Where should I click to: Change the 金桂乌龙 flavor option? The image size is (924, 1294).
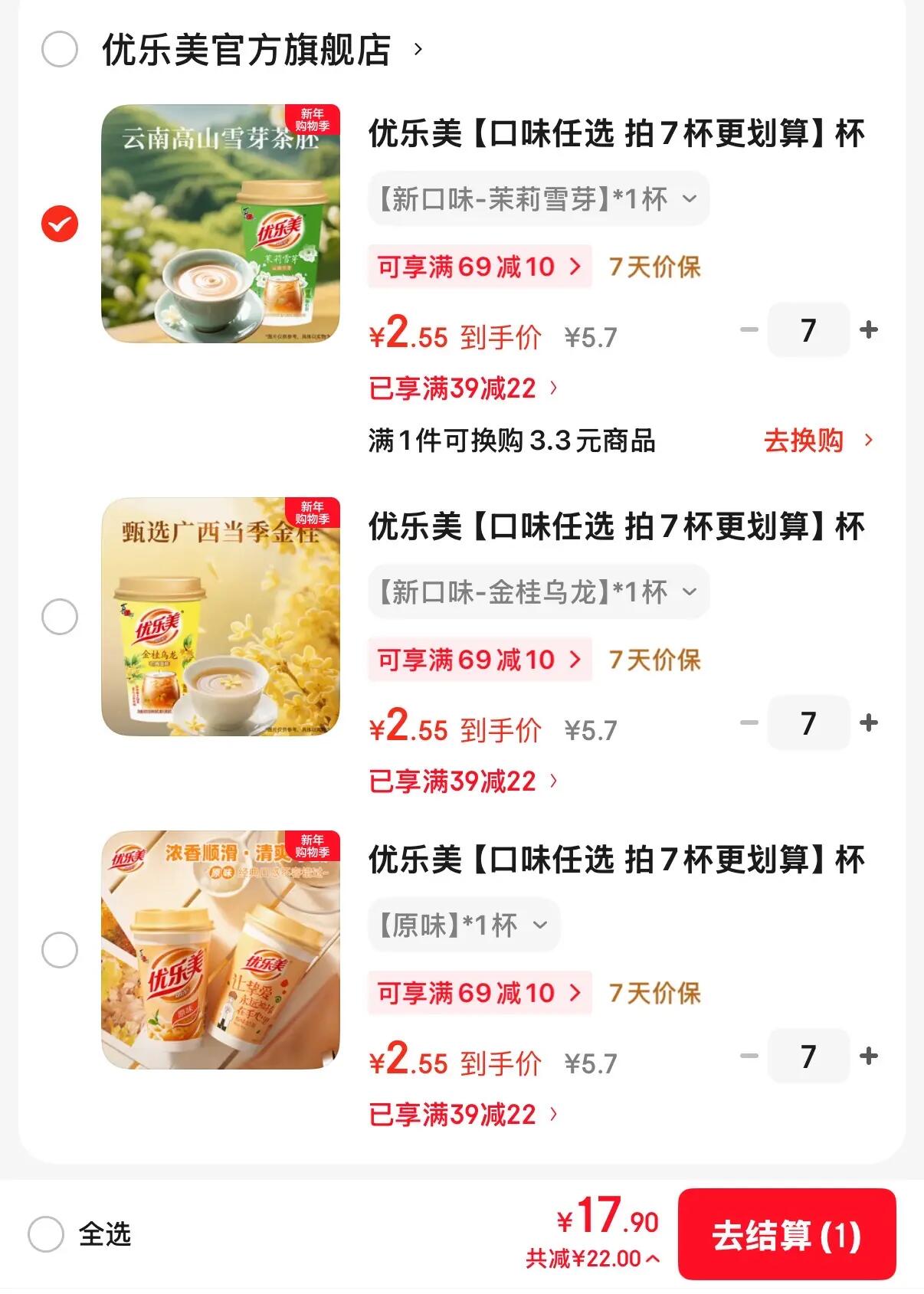[538, 592]
